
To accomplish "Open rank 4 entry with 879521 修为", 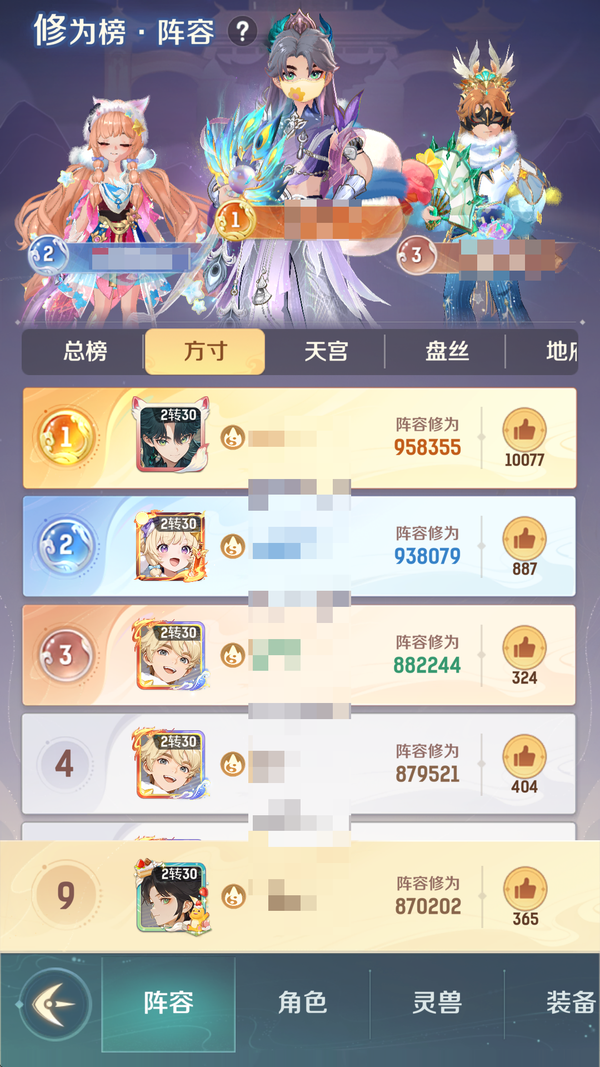I will coord(300,765).
